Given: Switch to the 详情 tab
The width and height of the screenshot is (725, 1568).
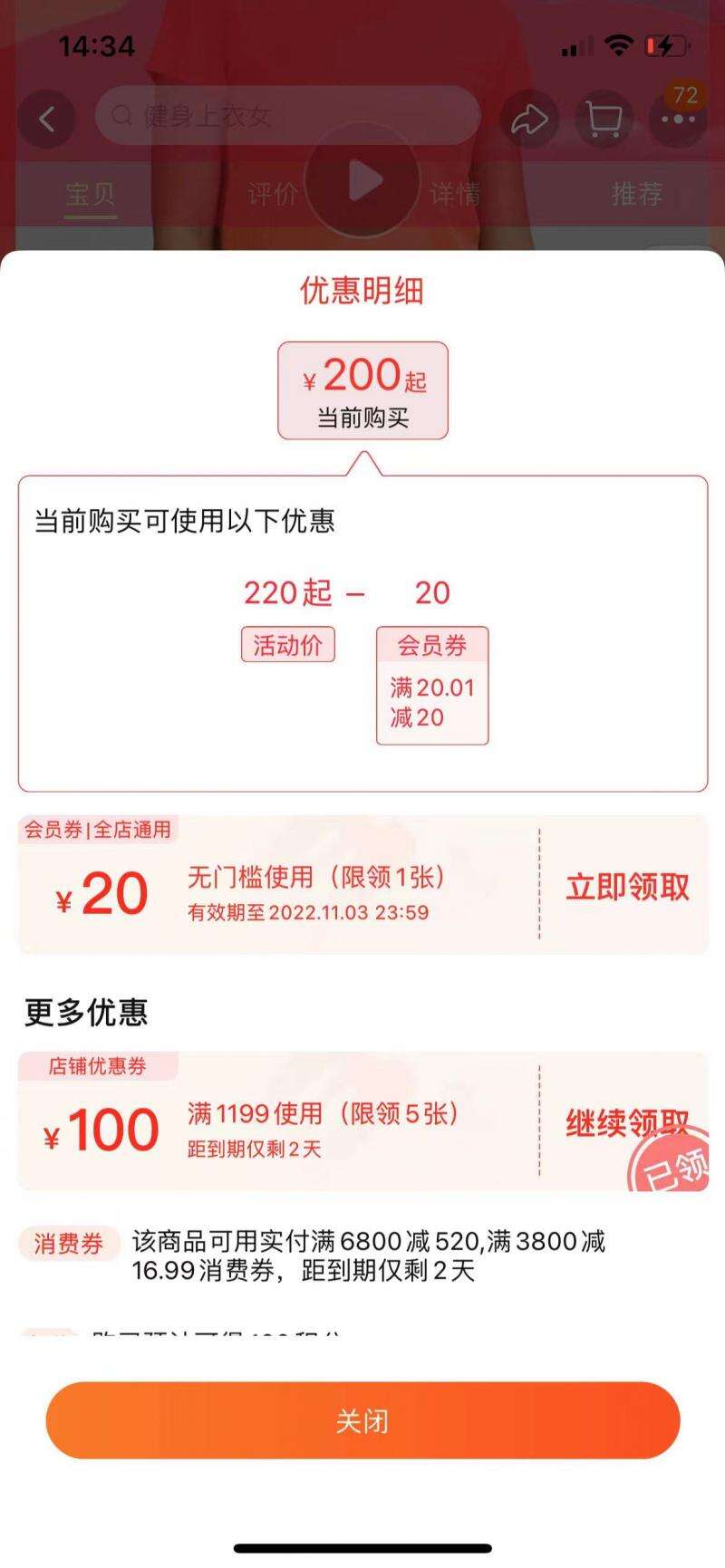Looking at the screenshot, I should coord(455,193).
